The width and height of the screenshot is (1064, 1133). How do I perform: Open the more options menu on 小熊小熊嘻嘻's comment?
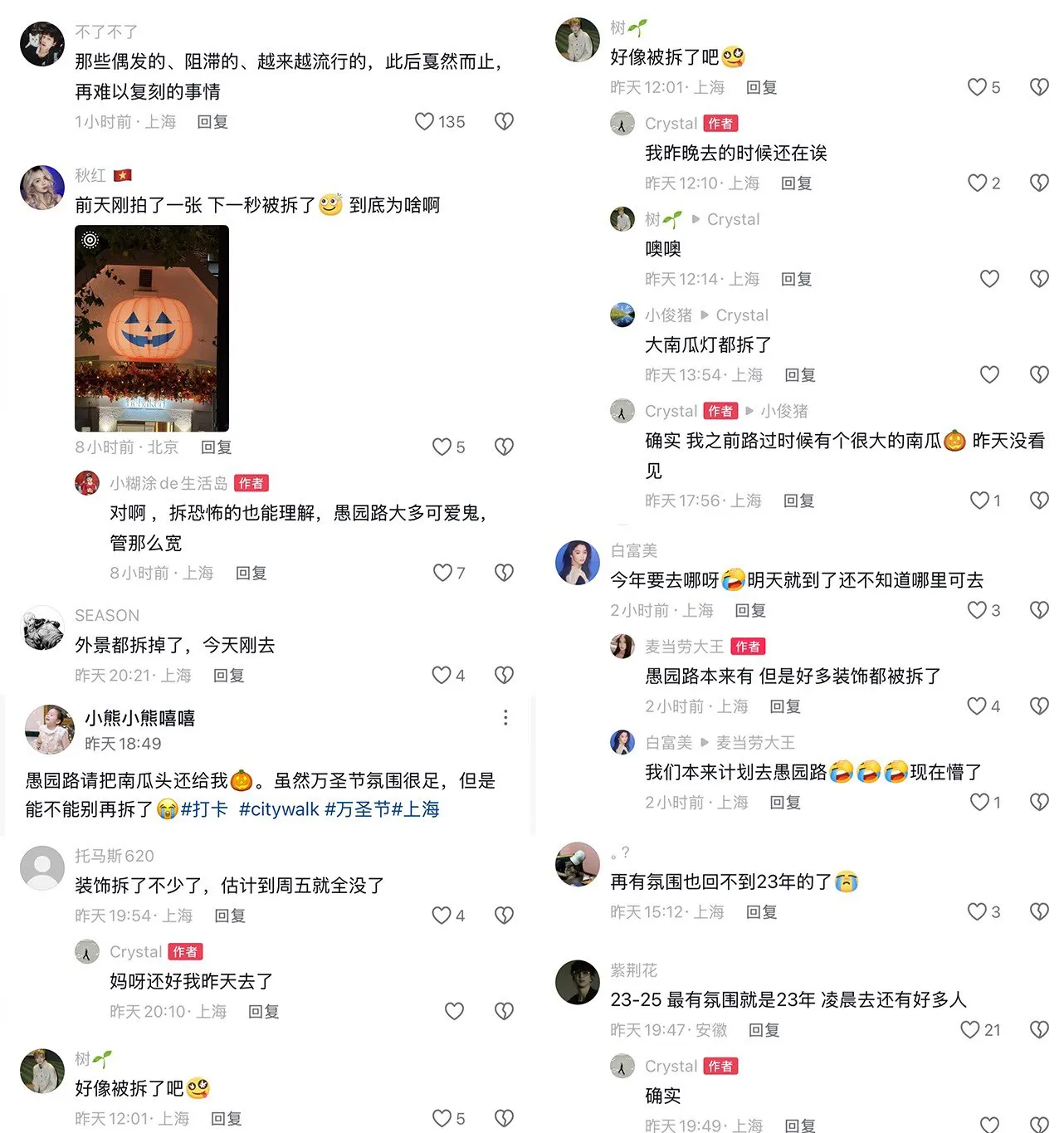pyautogui.click(x=505, y=717)
